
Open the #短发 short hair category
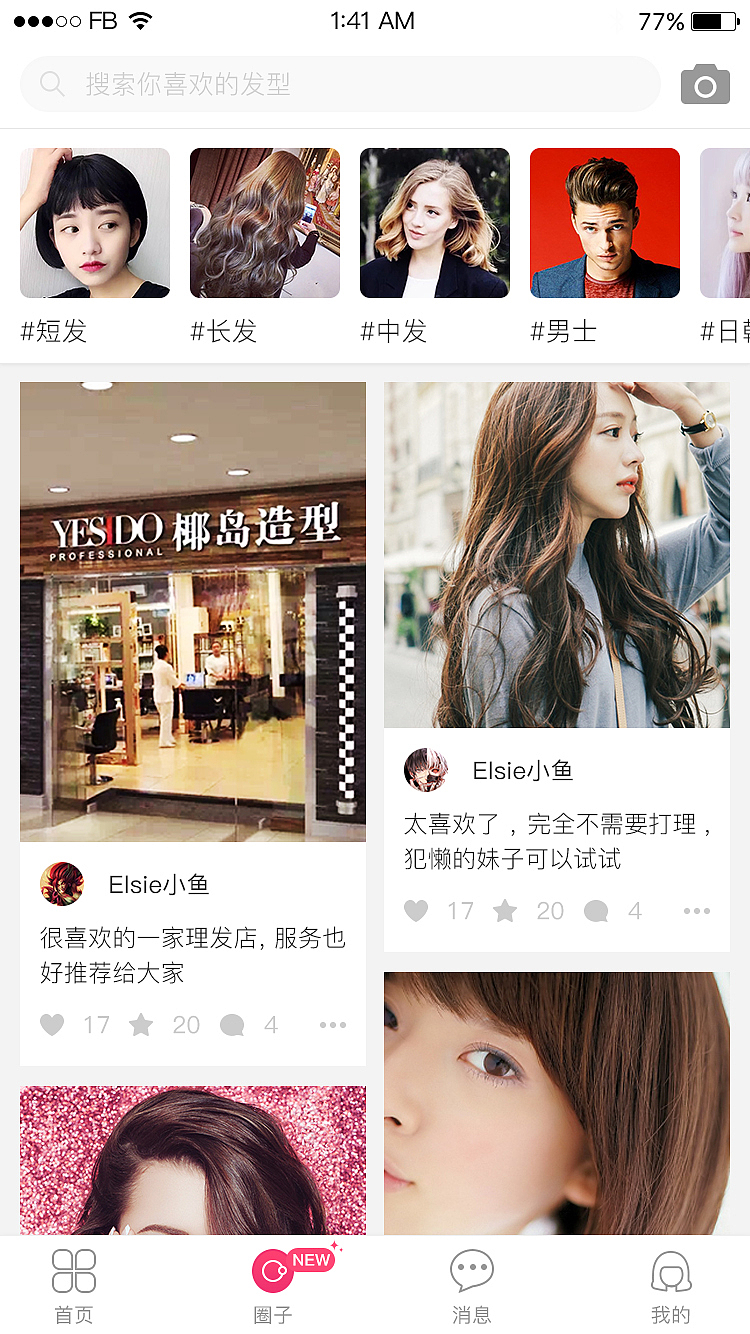pyautogui.click(x=94, y=222)
